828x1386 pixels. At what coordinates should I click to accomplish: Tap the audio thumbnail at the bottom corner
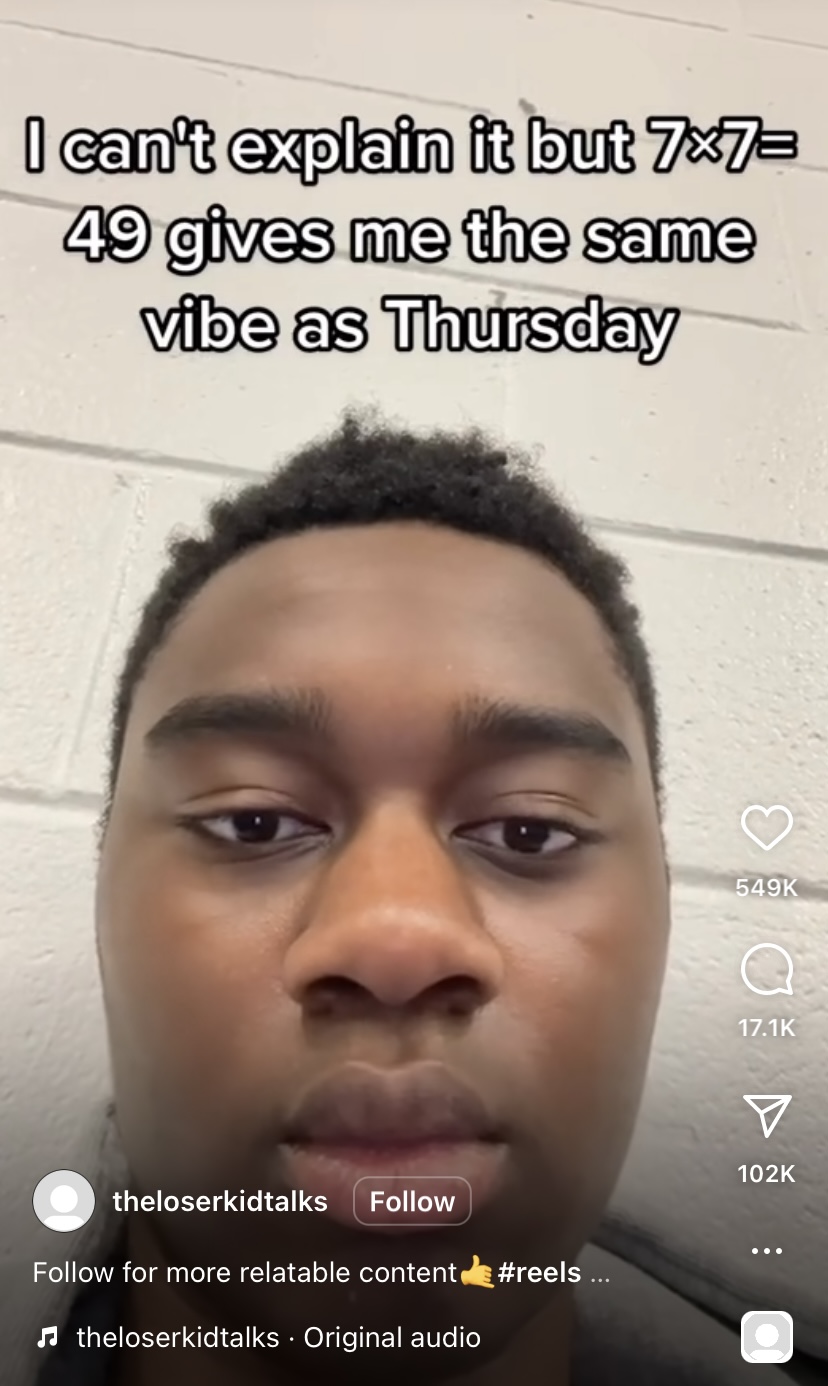point(767,1337)
